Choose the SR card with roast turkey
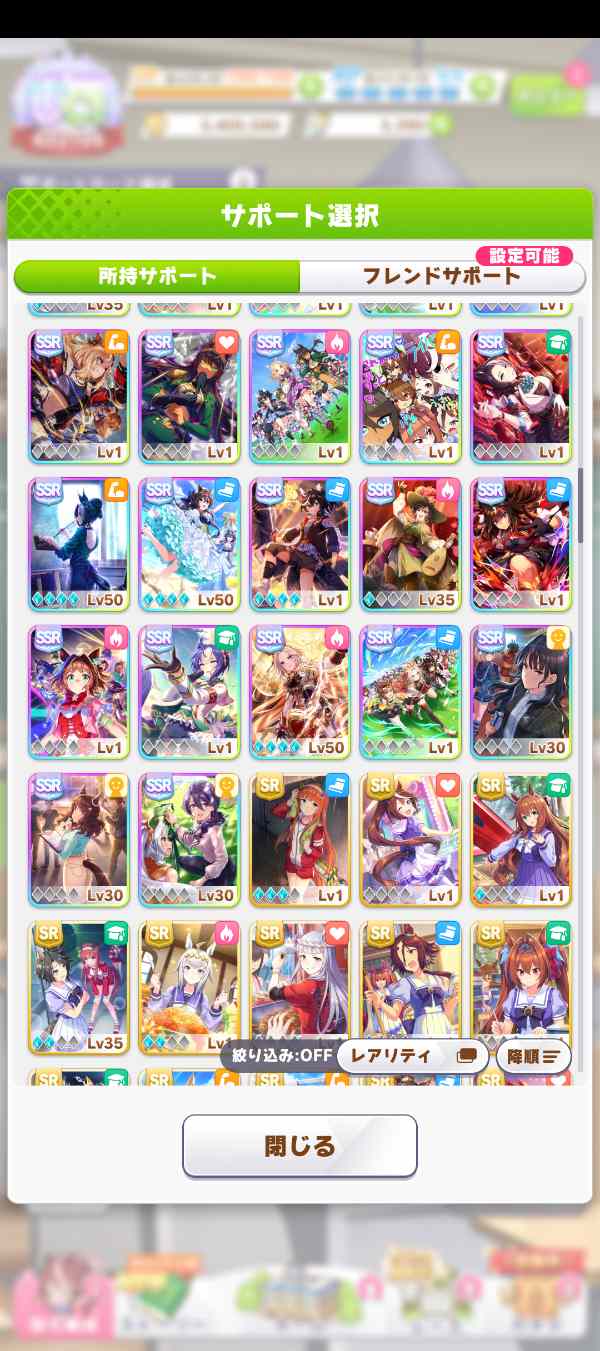This screenshot has width=600, height=1351. pyautogui.click(x=189, y=985)
